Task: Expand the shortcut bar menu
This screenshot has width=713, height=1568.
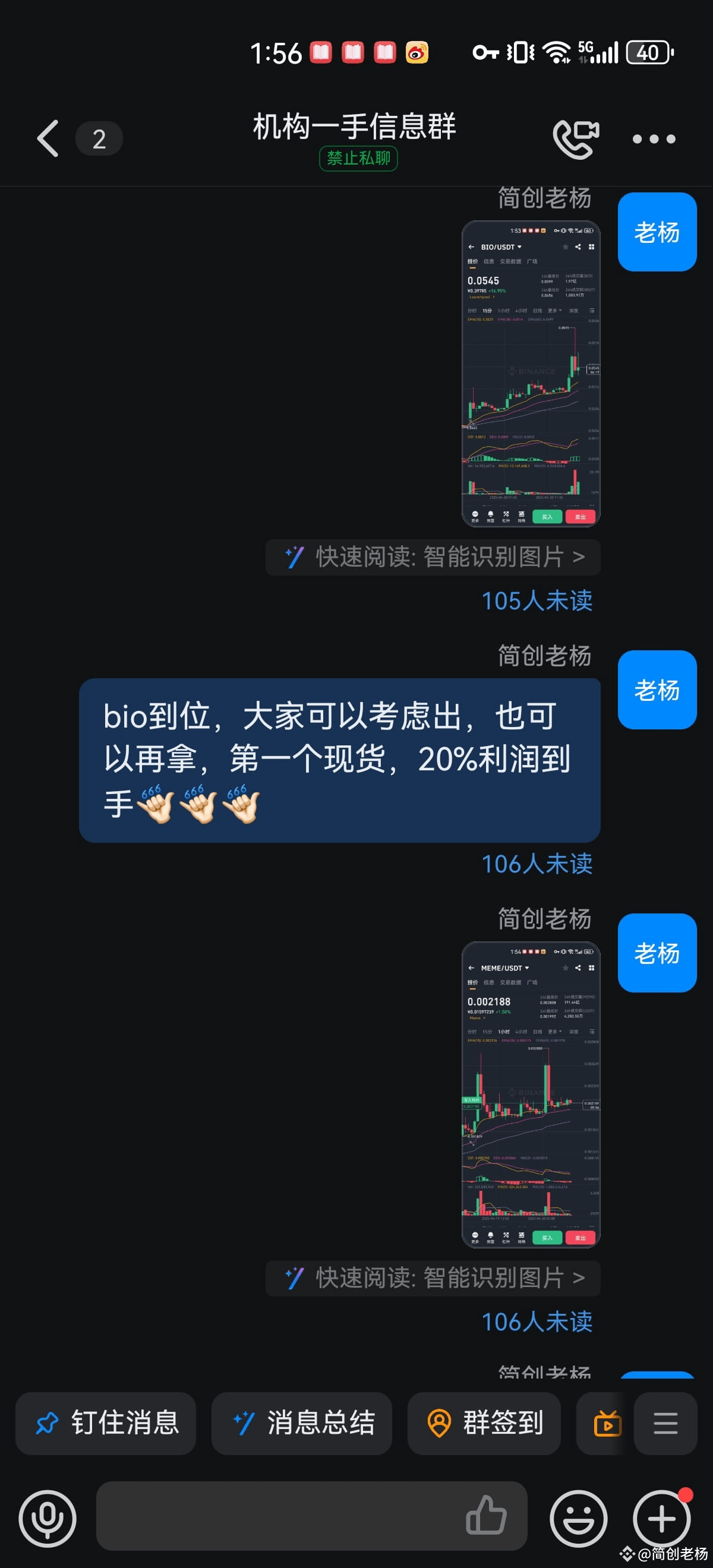Action: point(665,1423)
